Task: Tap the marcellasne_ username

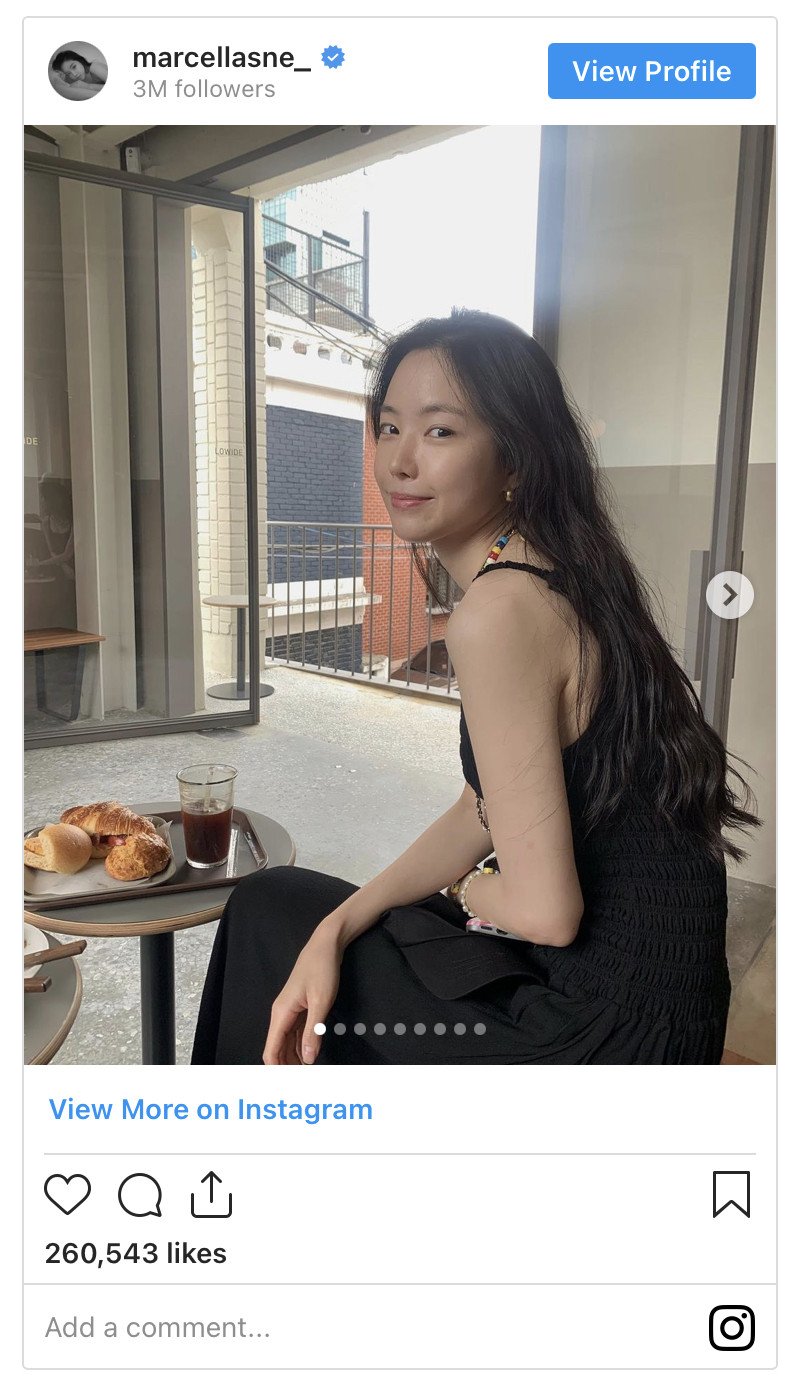Action: coord(221,58)
